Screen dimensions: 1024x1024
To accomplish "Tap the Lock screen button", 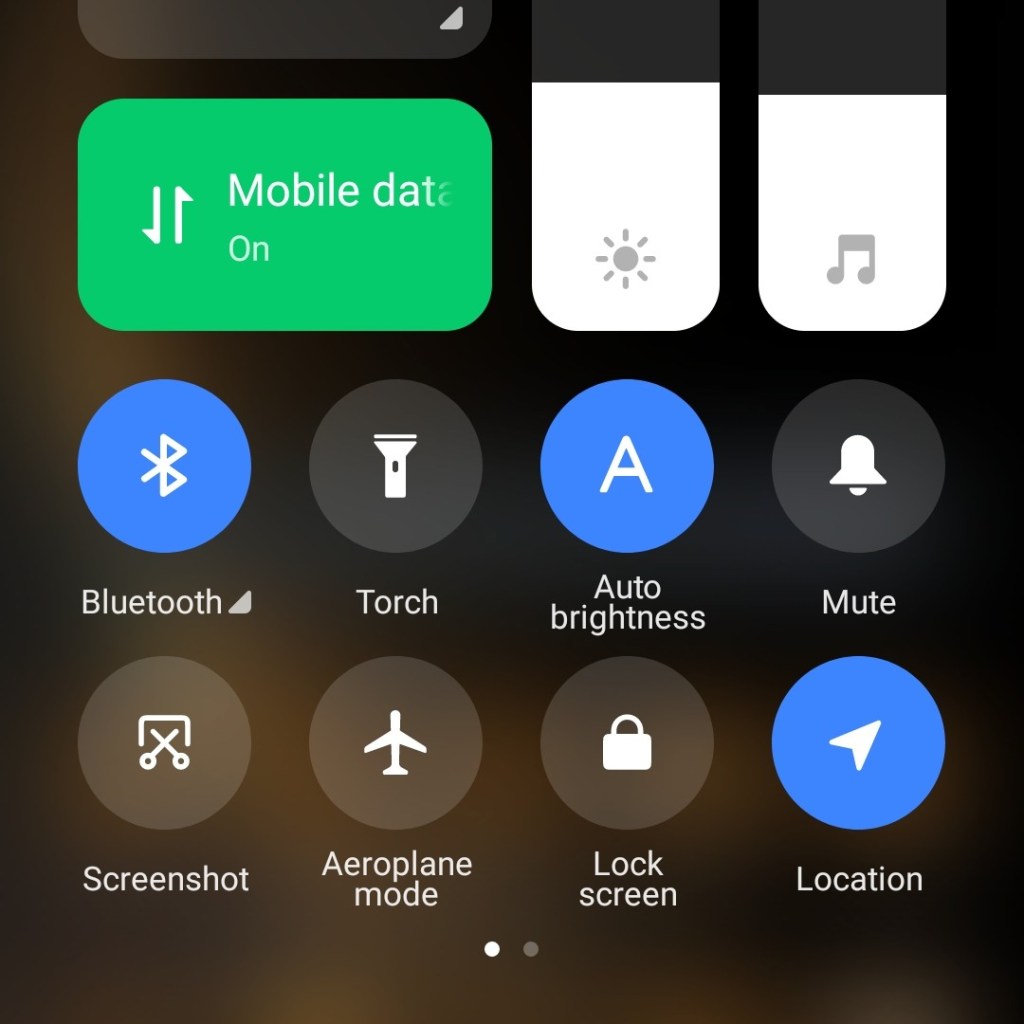I will coord(627,743).
